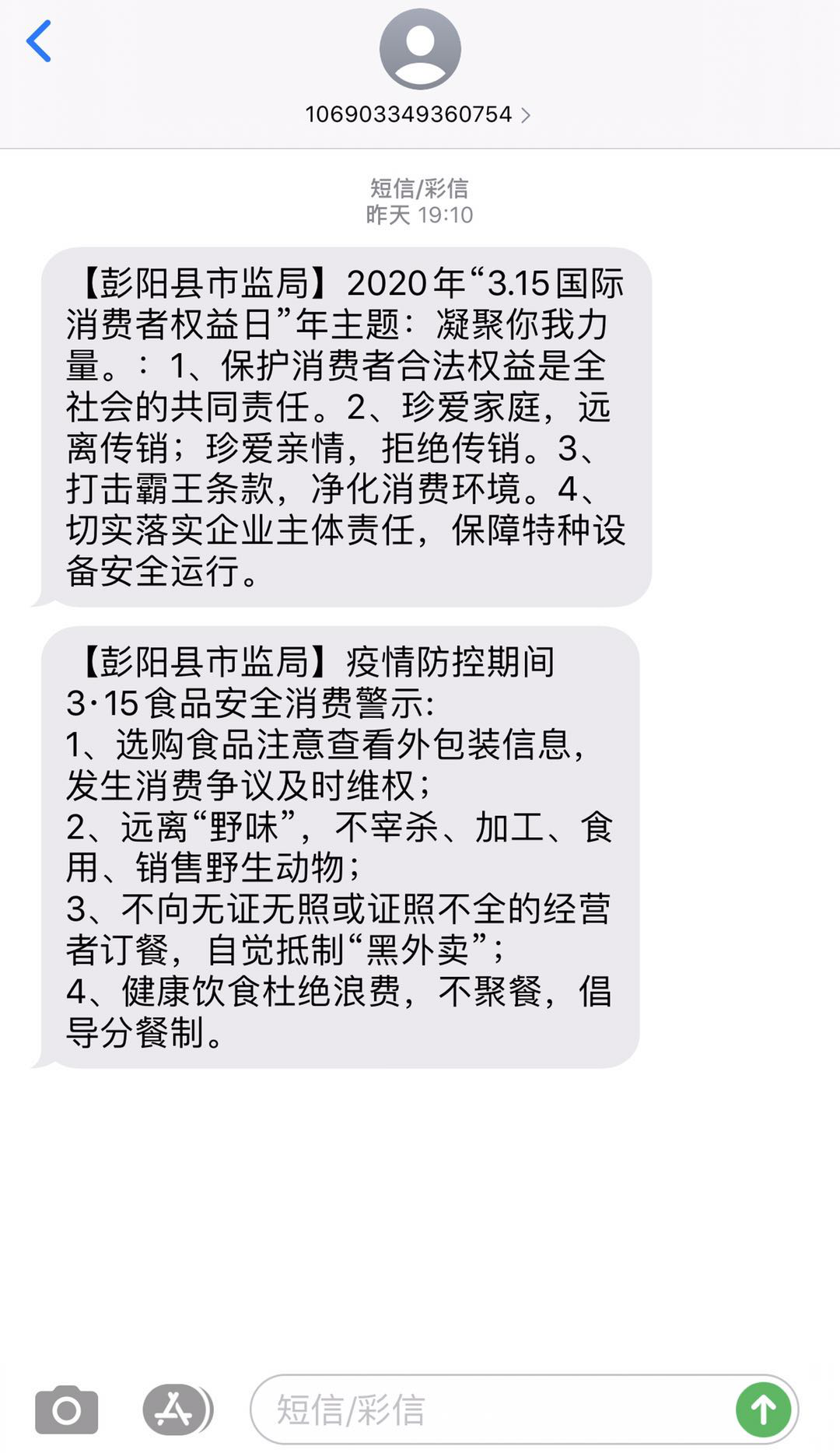Open the camera to attach a photo
Screen dimensions: 840x1453
tap(67, 1409)
